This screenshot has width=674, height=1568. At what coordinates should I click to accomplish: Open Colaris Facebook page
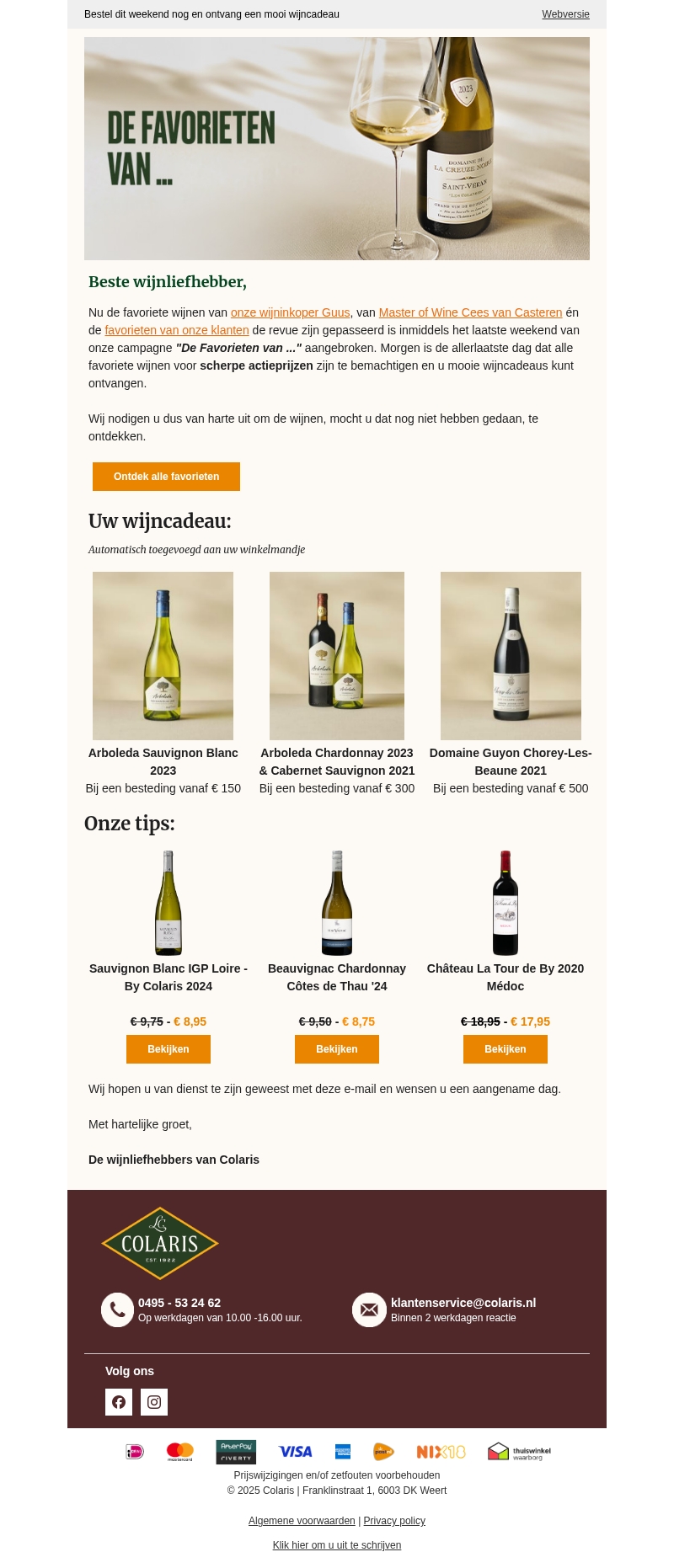(119, 1402)
